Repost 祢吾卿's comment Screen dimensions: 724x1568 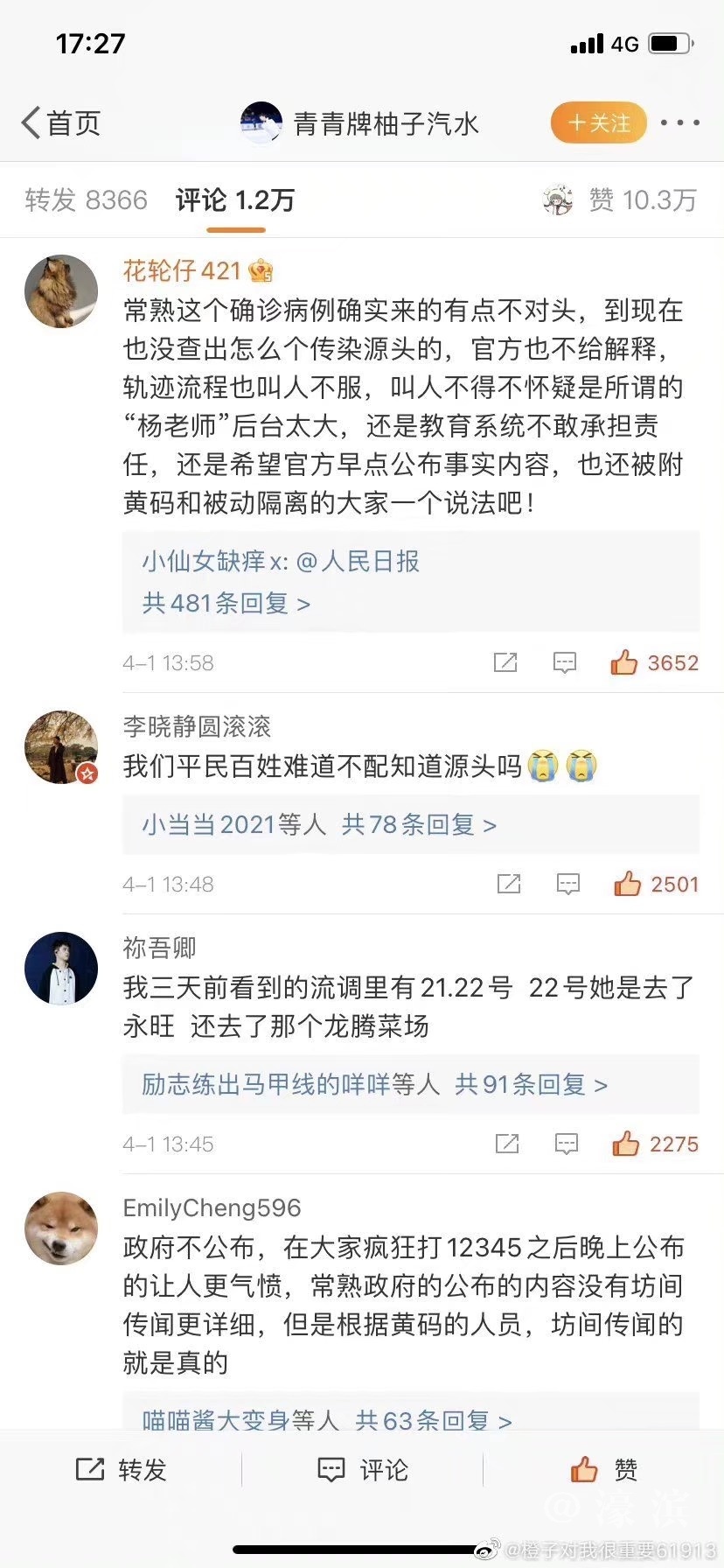(507, 1144)
